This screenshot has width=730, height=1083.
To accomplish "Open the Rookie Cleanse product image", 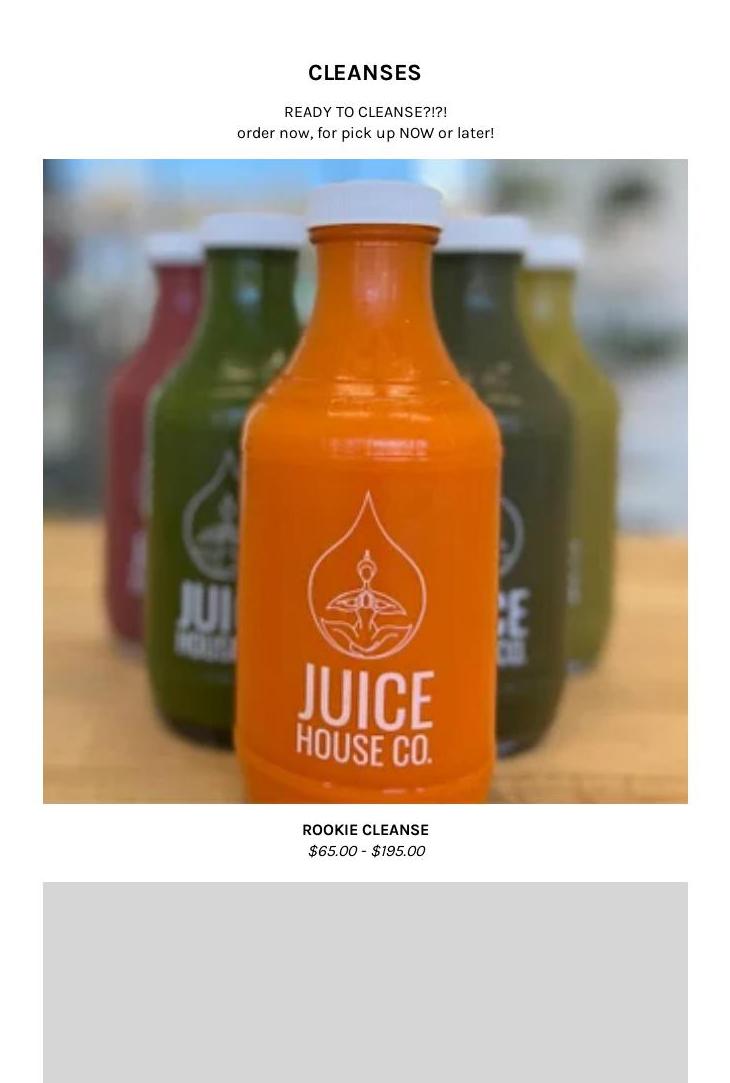I will pyautogui.click(x=365, y=481).
